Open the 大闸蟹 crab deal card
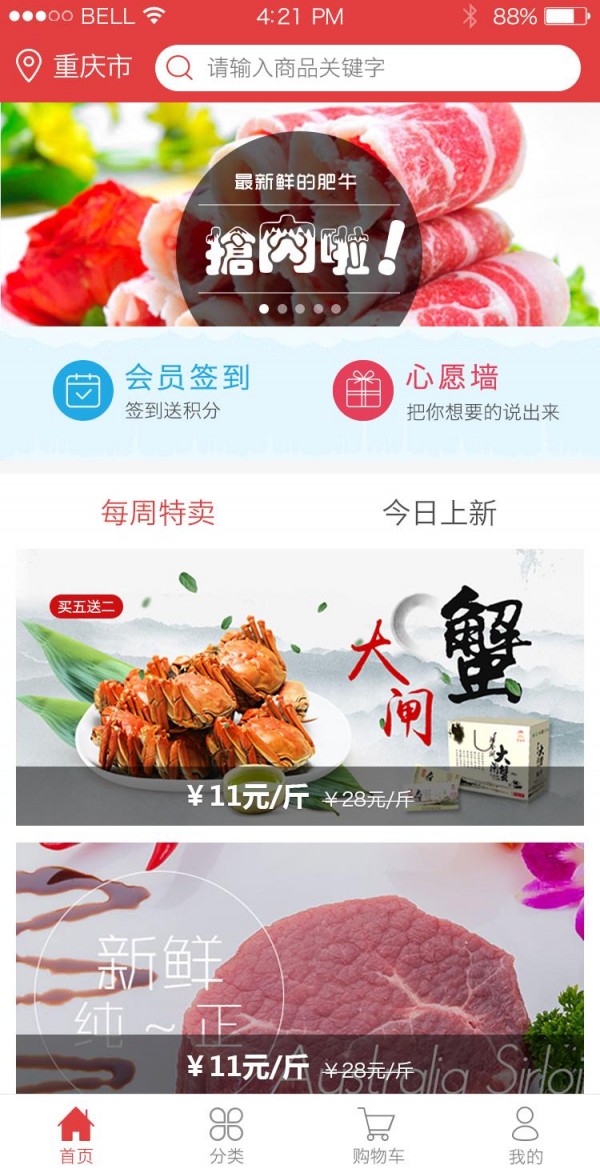The width and height of the screenshot is (600, 1173). click(300, 687)
